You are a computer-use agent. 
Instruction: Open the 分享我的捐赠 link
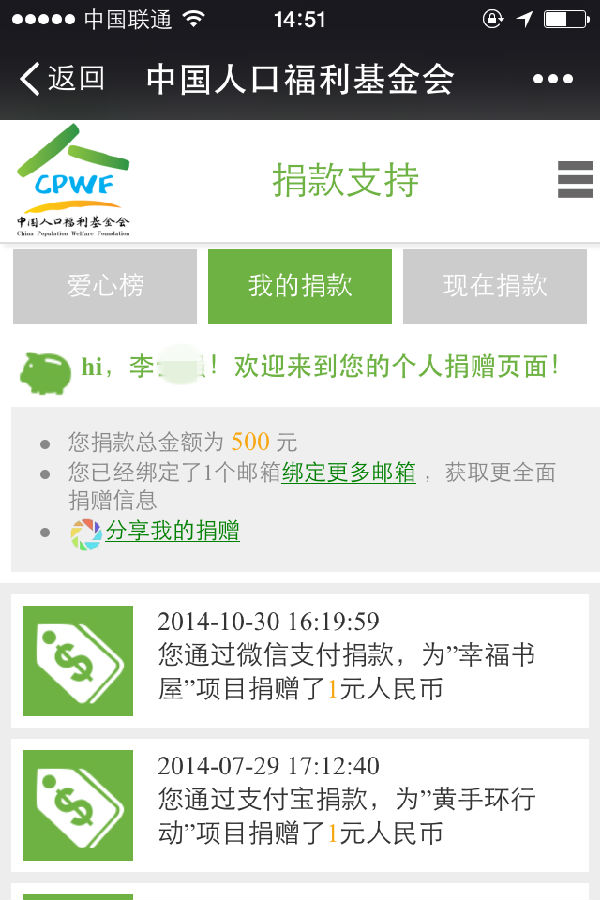(172, 531)
